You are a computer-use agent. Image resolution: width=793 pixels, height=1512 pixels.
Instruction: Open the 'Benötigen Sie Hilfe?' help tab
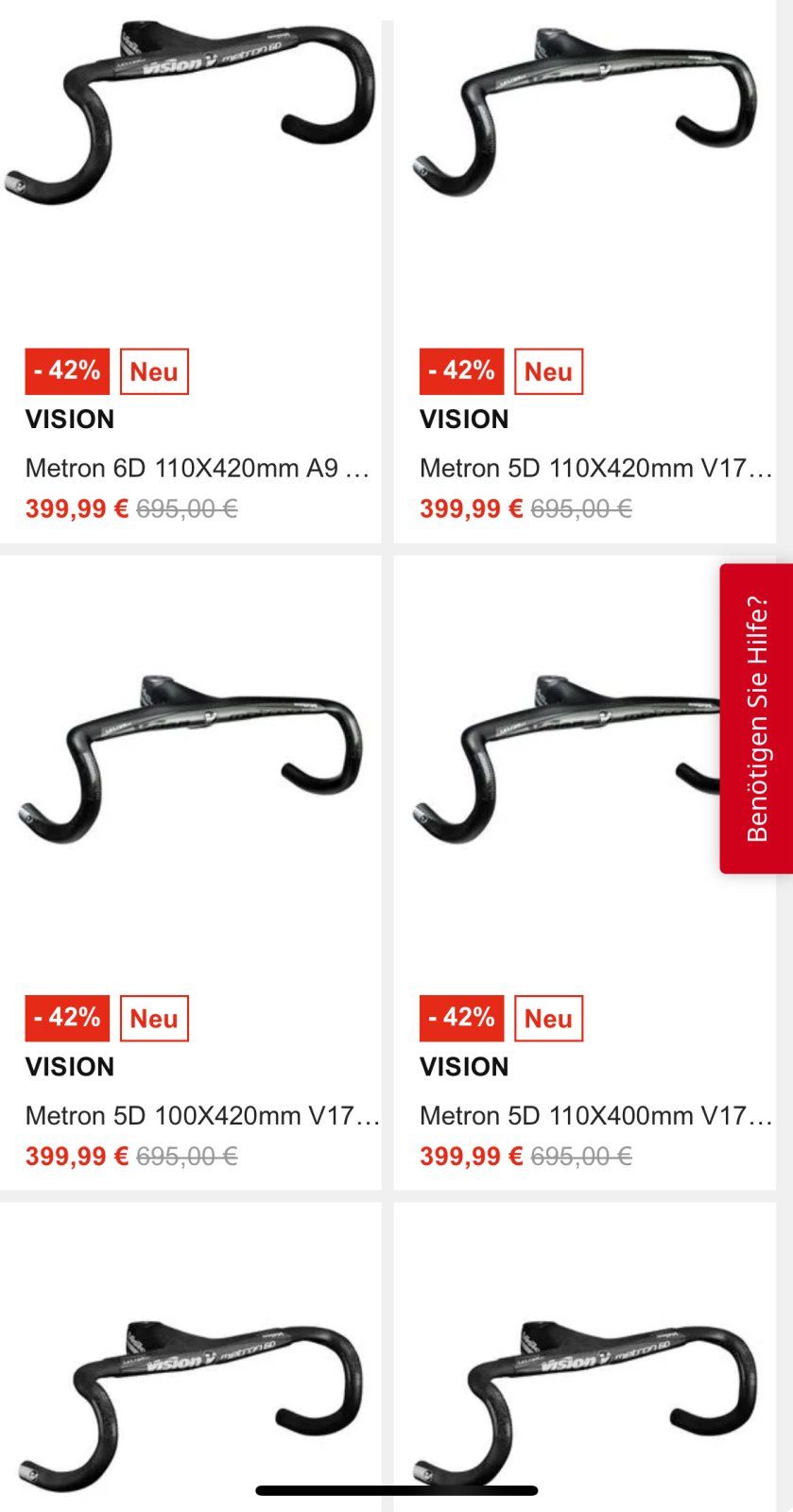click(x=756, y=718)
